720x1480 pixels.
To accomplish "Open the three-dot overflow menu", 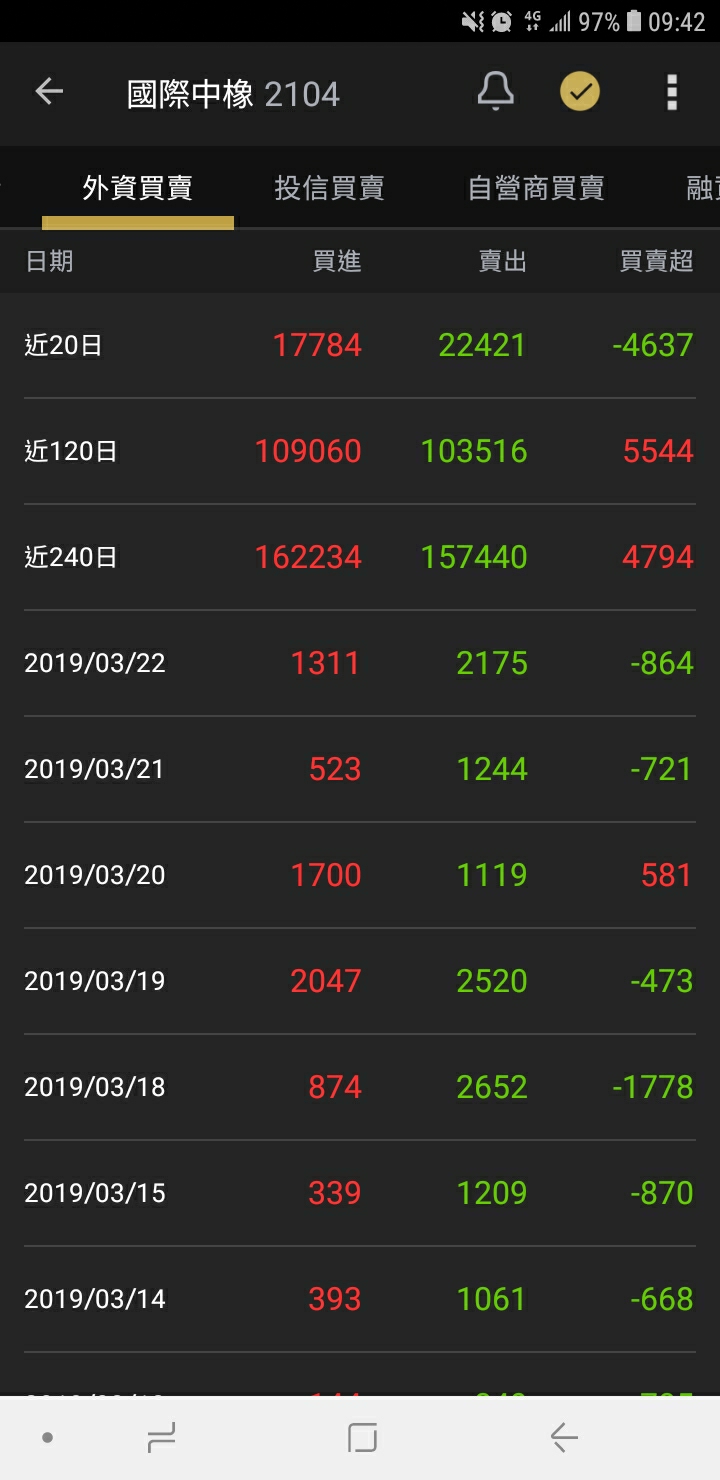I will pyautogui.click(x=672, y=92).
